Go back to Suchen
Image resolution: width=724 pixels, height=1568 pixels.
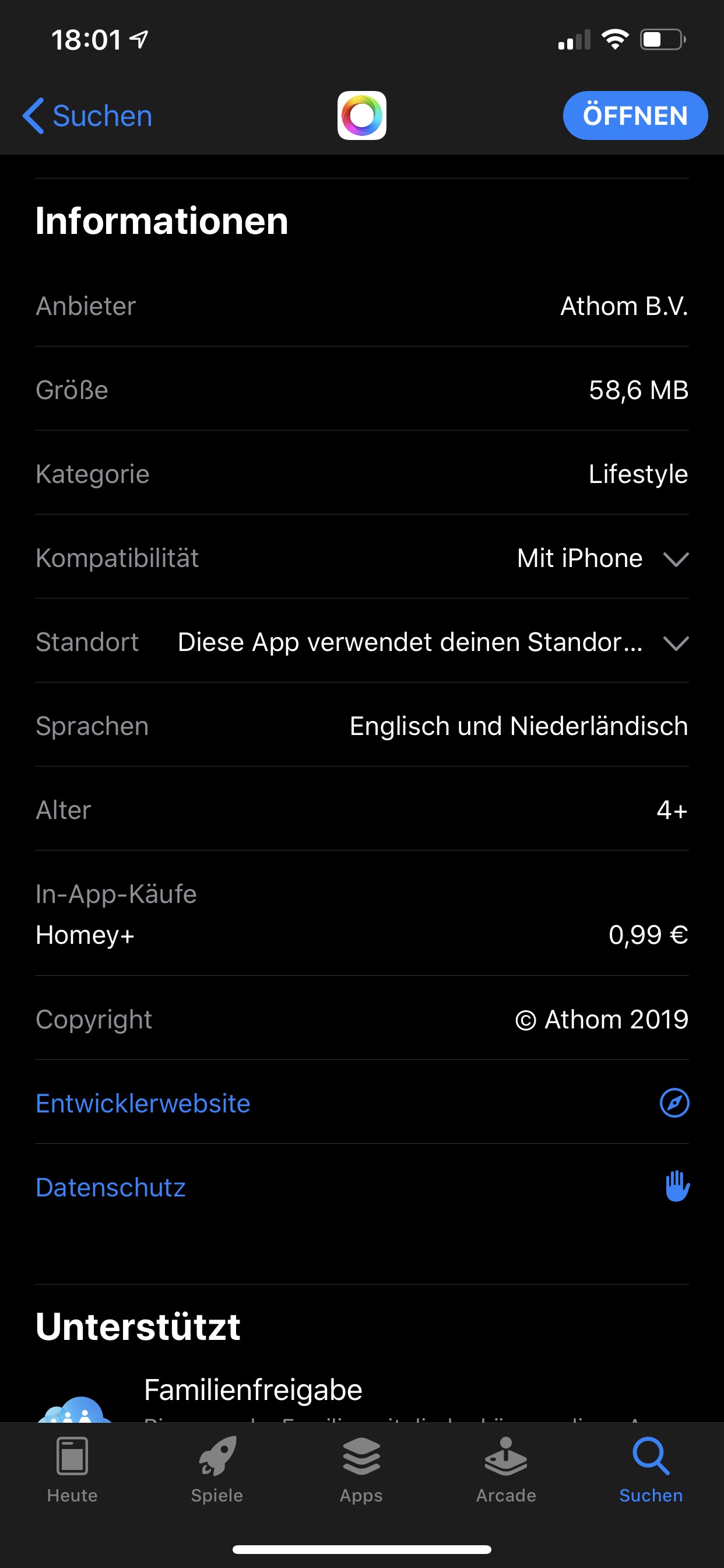point(87,116)
